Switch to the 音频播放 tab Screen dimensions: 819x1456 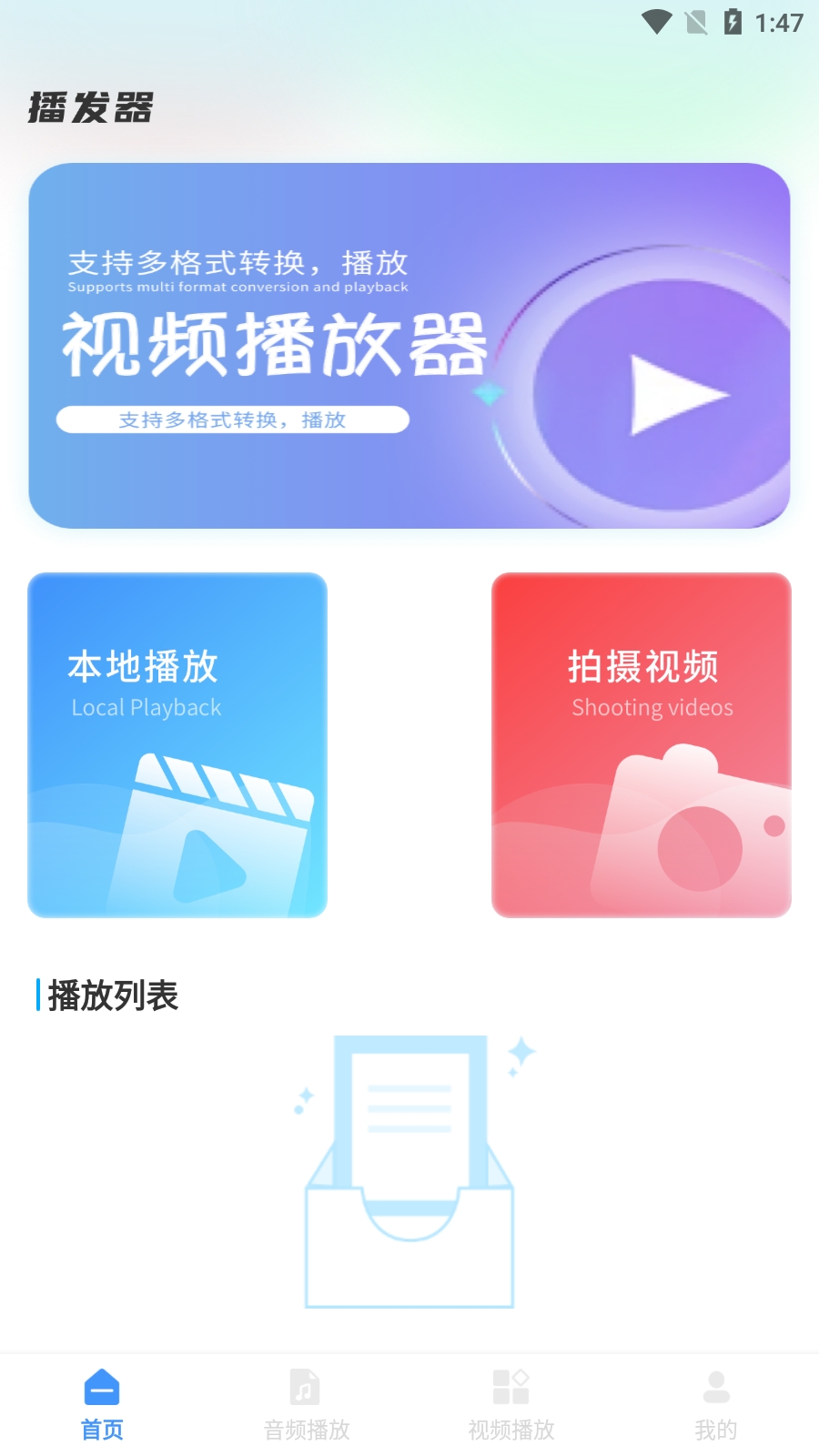pos(307,1404)
